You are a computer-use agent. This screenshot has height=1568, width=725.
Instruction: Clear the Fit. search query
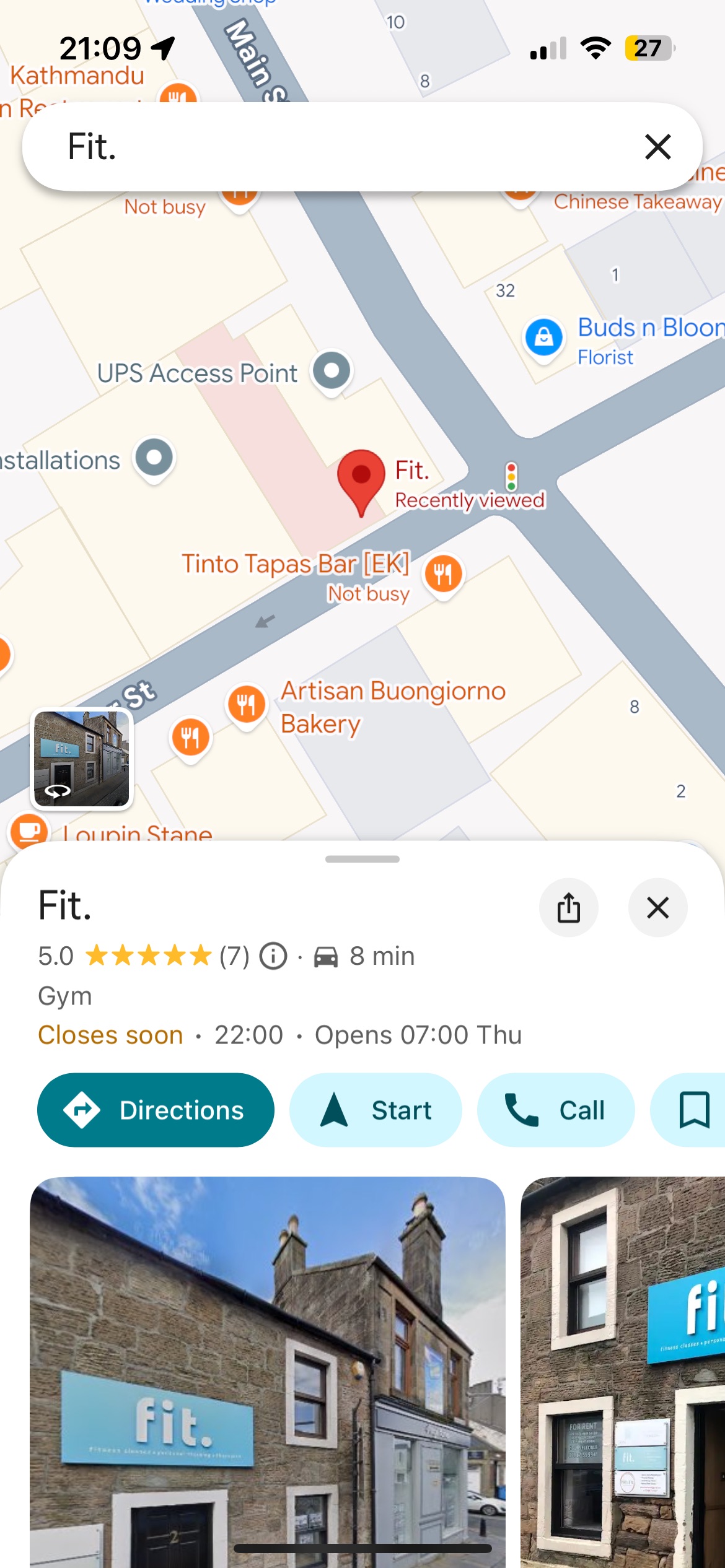657,147
